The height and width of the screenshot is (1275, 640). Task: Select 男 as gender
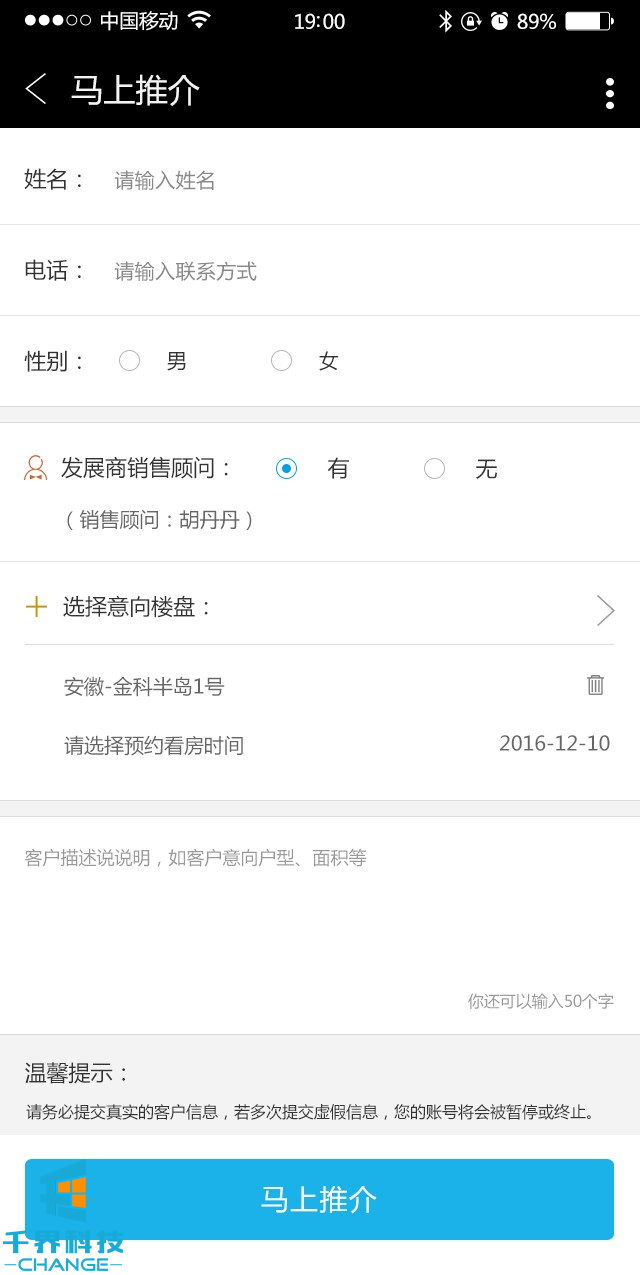130,361
